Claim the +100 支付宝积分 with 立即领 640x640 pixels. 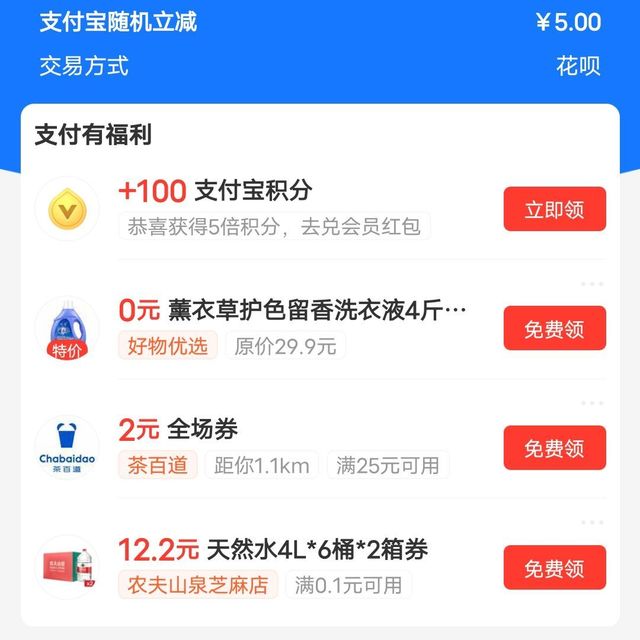click(x=554, y=209)
